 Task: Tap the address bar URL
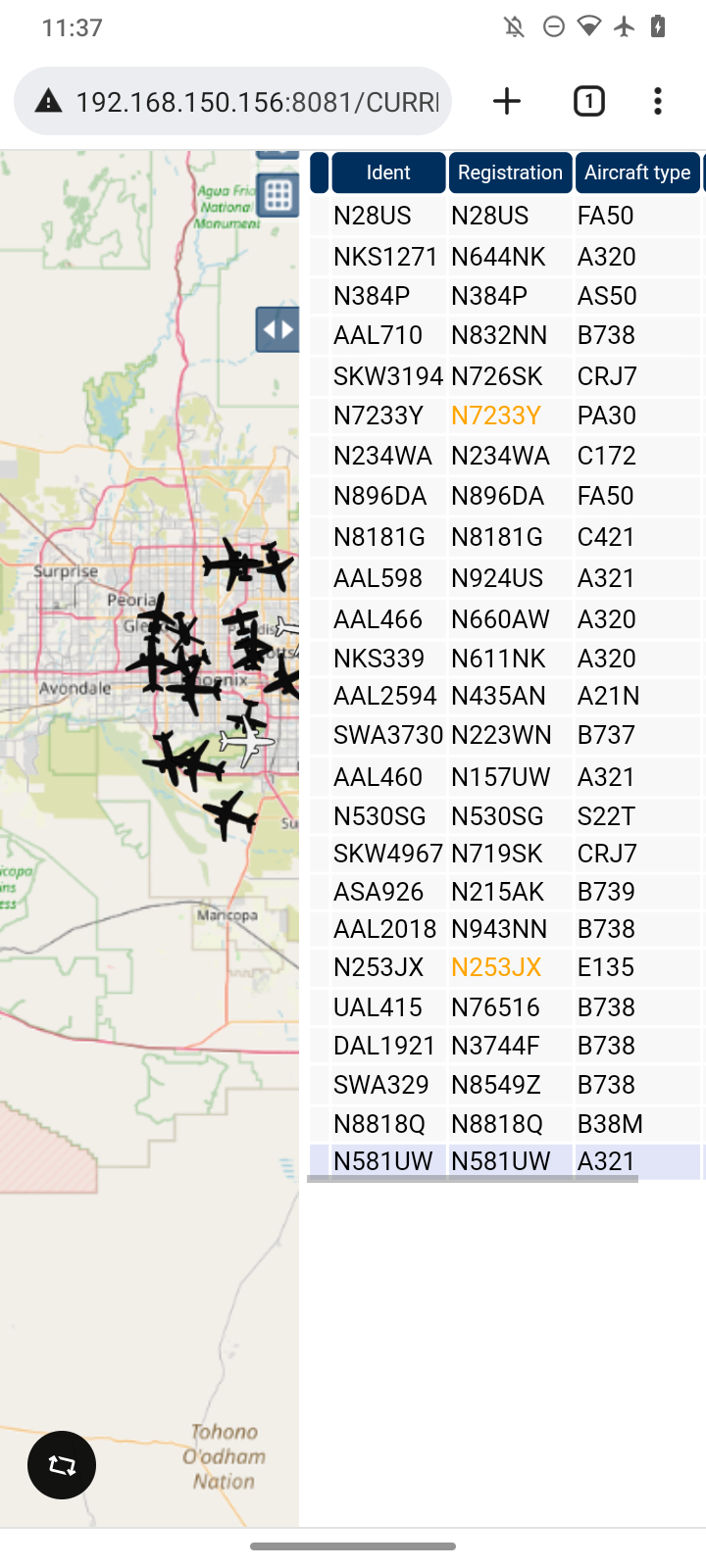click(x=257, y=102)
